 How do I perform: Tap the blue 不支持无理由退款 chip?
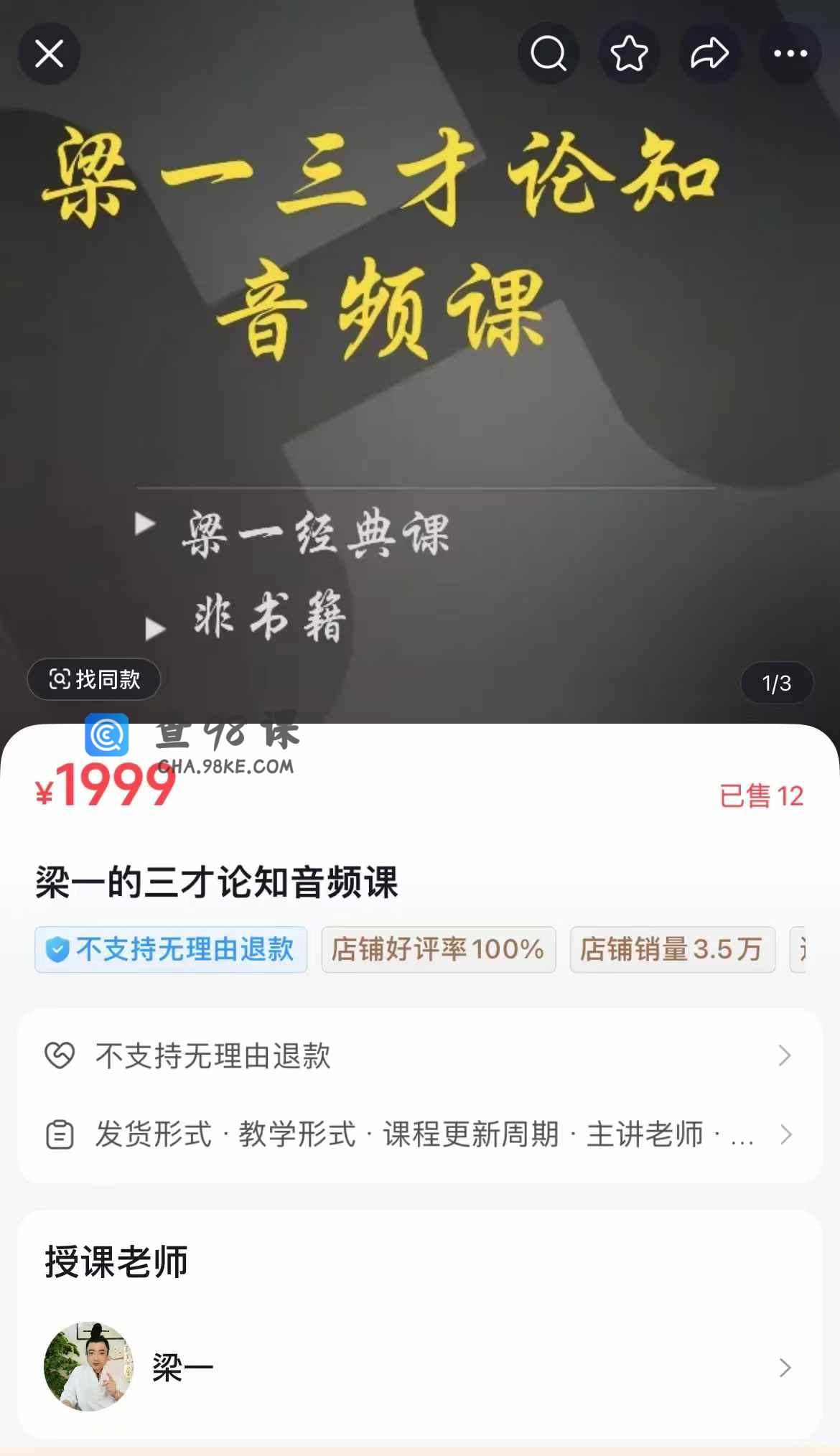[171, 950]
